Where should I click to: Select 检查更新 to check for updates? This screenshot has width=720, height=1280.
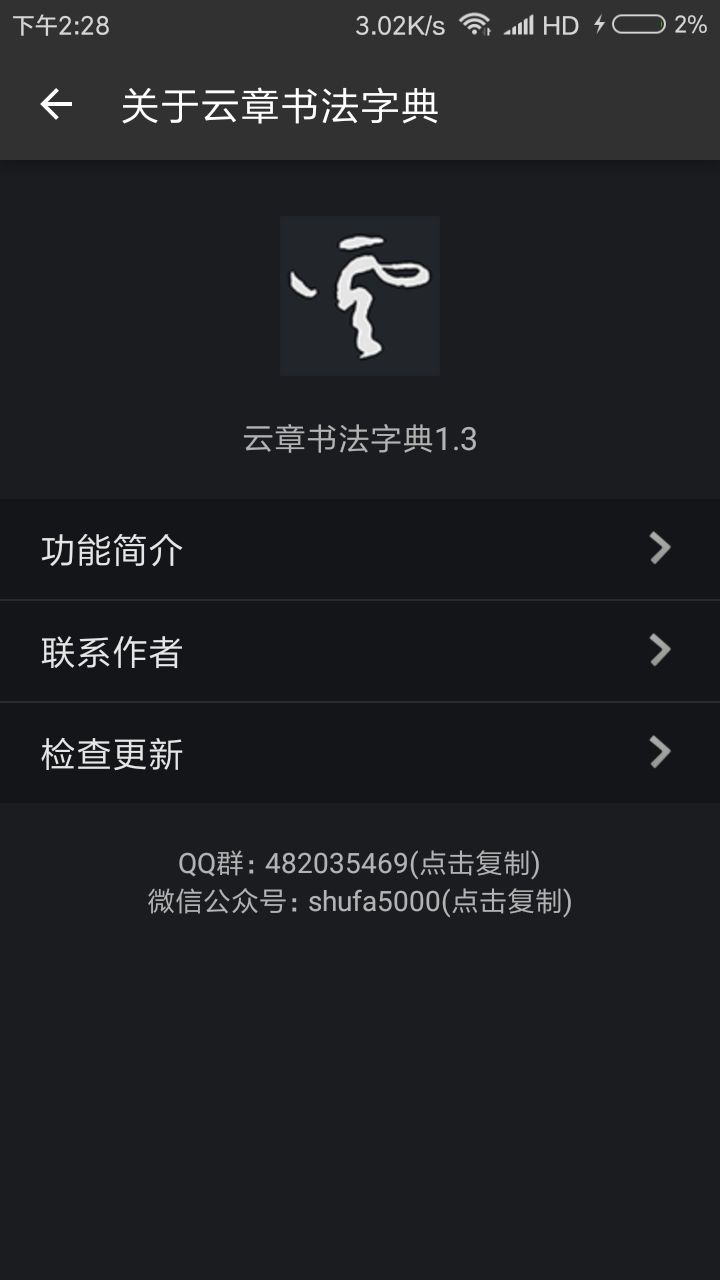[360, 753]
